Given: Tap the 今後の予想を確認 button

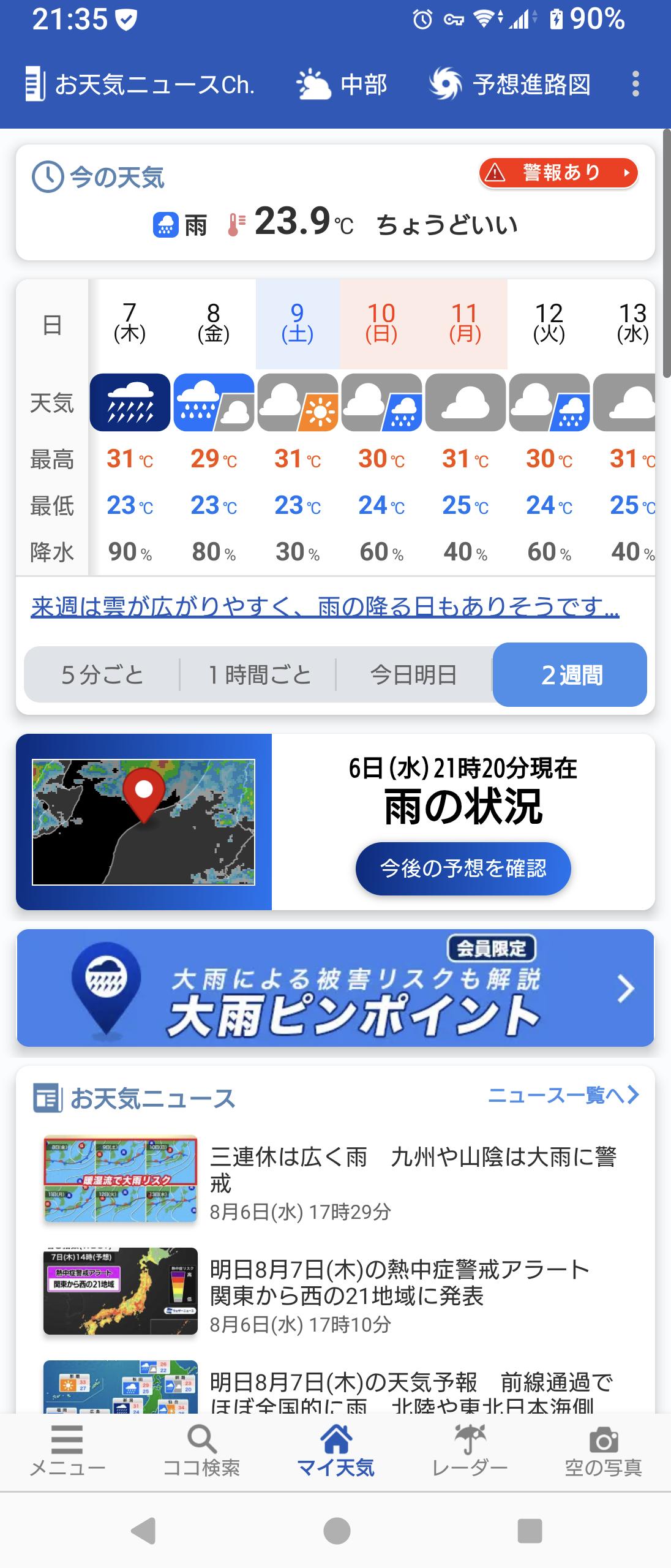Looking at the screenshot, I should click(x=463, y=869).
